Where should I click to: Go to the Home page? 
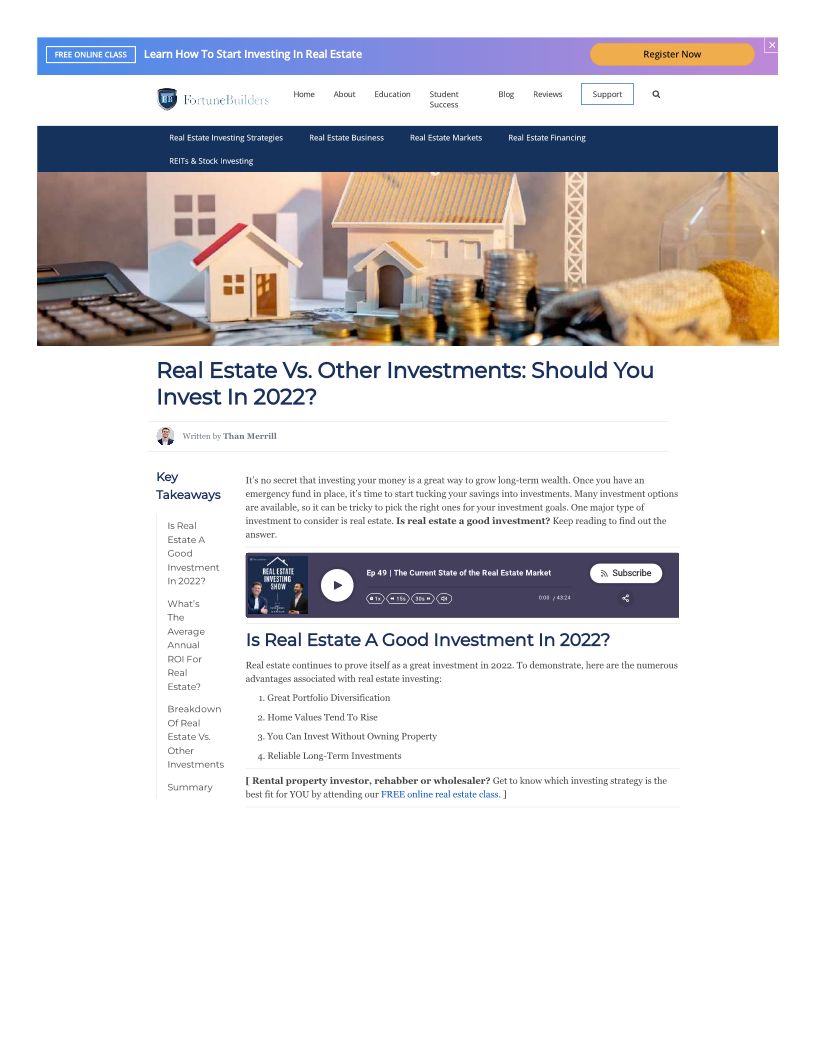pos(304,94)
